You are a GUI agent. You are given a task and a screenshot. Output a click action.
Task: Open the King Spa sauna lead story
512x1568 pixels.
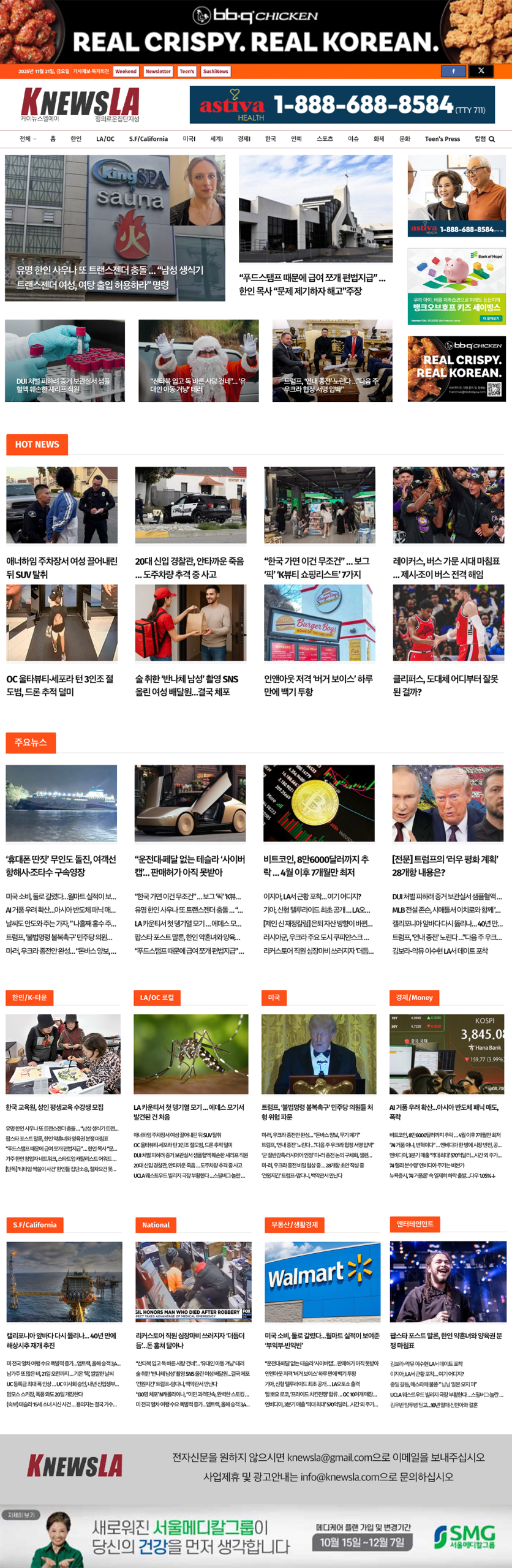115,228
